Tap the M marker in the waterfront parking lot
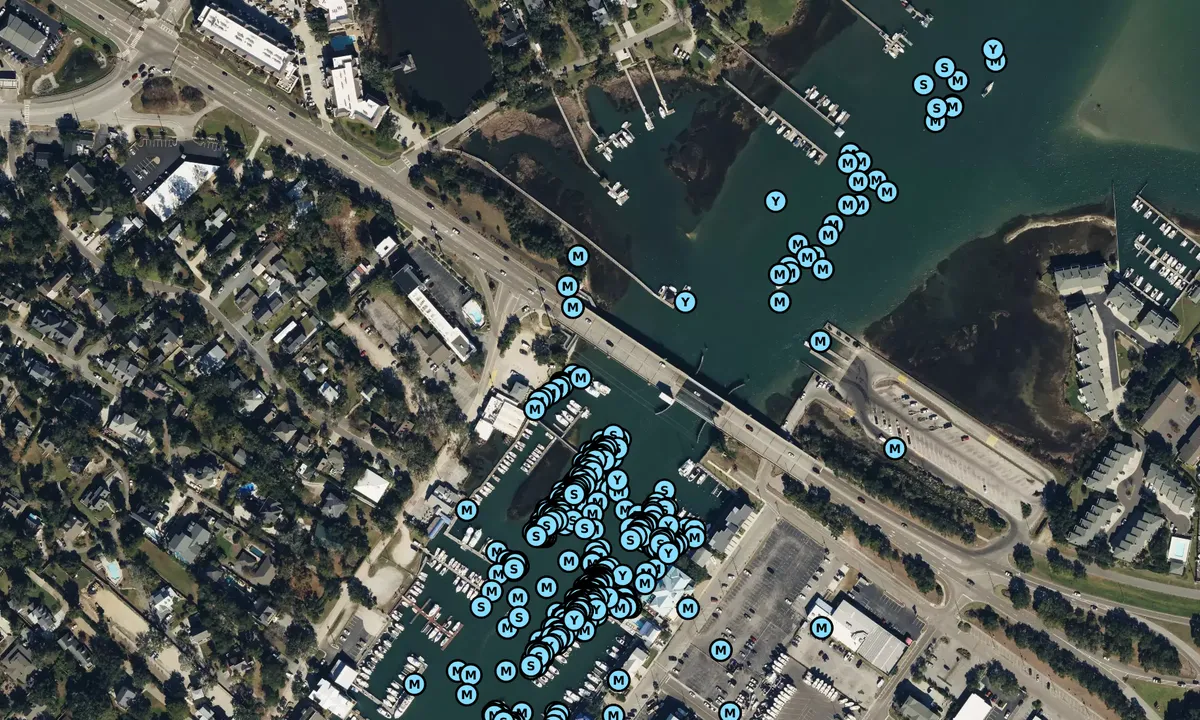The width and height of the screenshot is (1200, 720). pyautogui.click(x=895, y=448)
